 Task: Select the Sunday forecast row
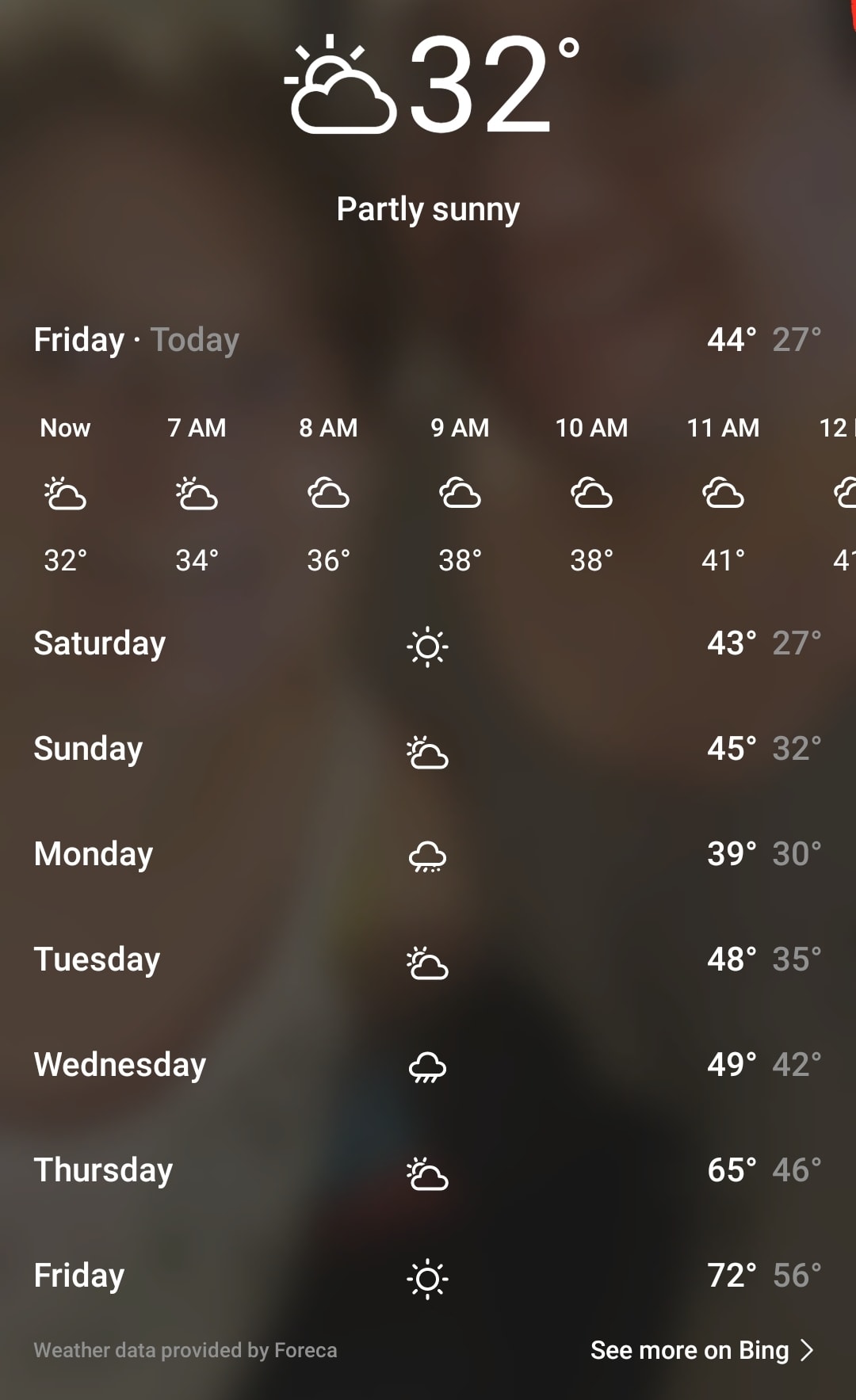(427, 750)
